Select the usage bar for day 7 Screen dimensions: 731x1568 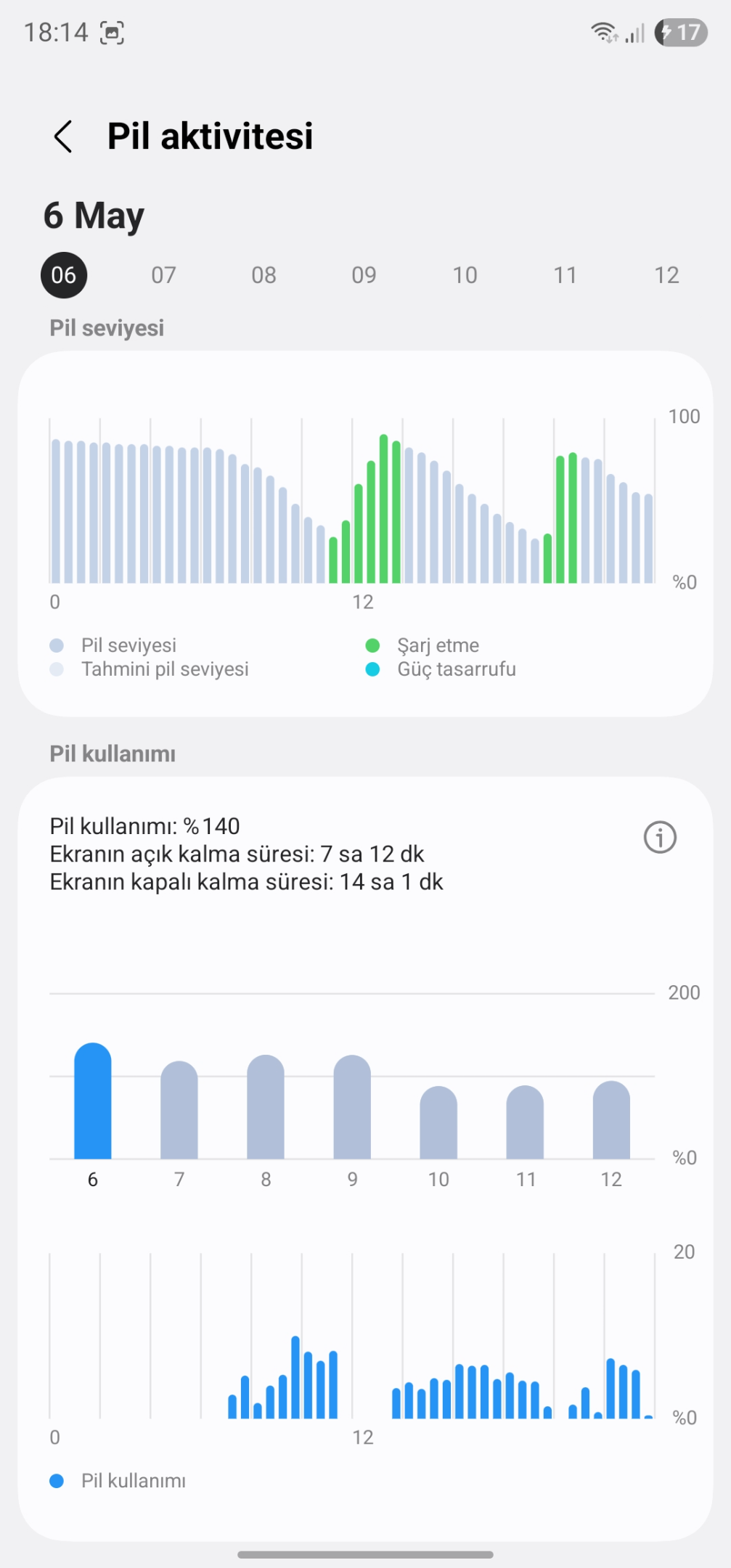179,1110
